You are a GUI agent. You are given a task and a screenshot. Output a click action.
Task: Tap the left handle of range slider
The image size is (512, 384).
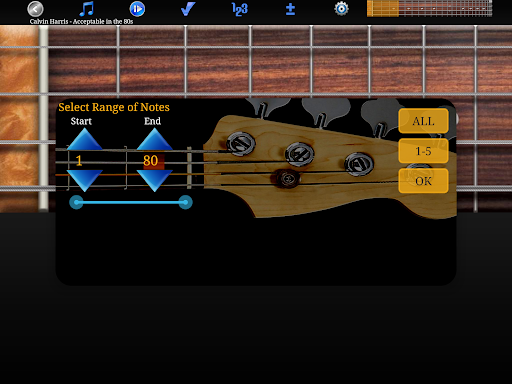coord(76,202)
